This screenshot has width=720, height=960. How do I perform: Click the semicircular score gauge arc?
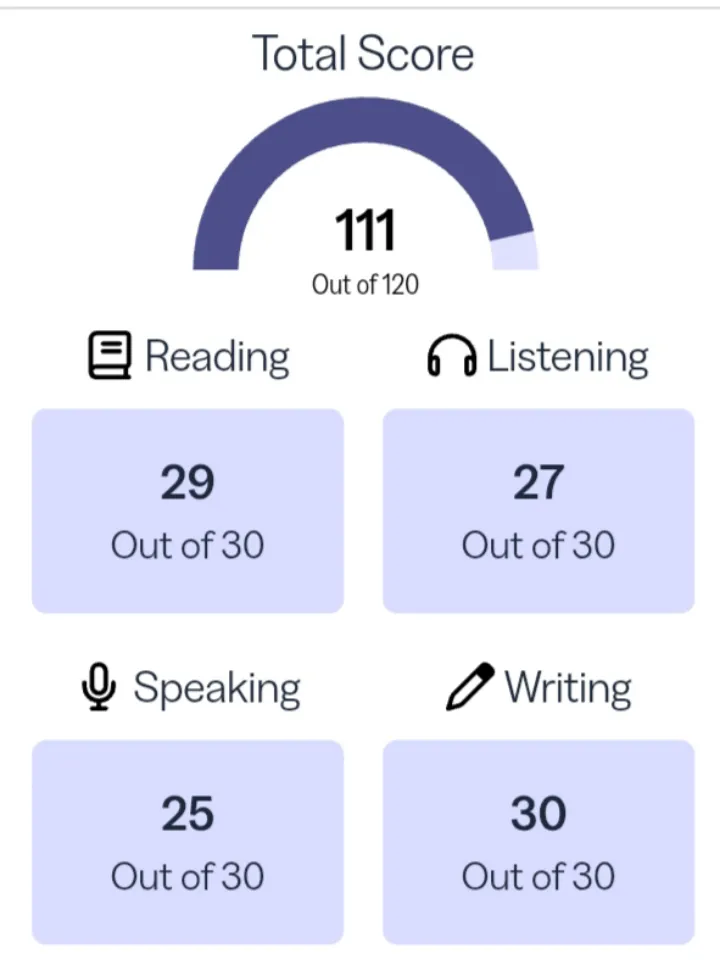click(x=364, y=120)
